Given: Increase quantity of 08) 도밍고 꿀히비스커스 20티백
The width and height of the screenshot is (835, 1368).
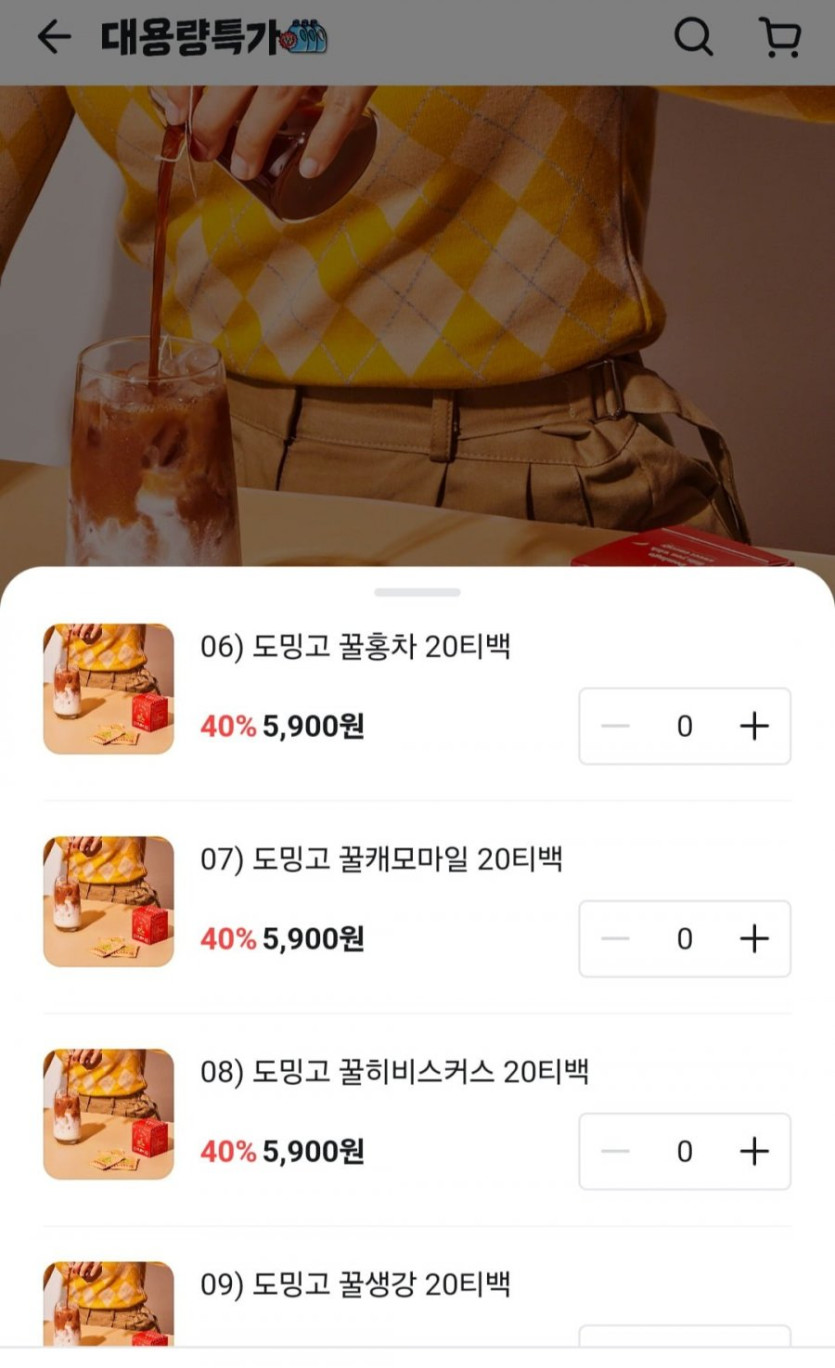Looking at the screenshot, I should click(754, 1151).
